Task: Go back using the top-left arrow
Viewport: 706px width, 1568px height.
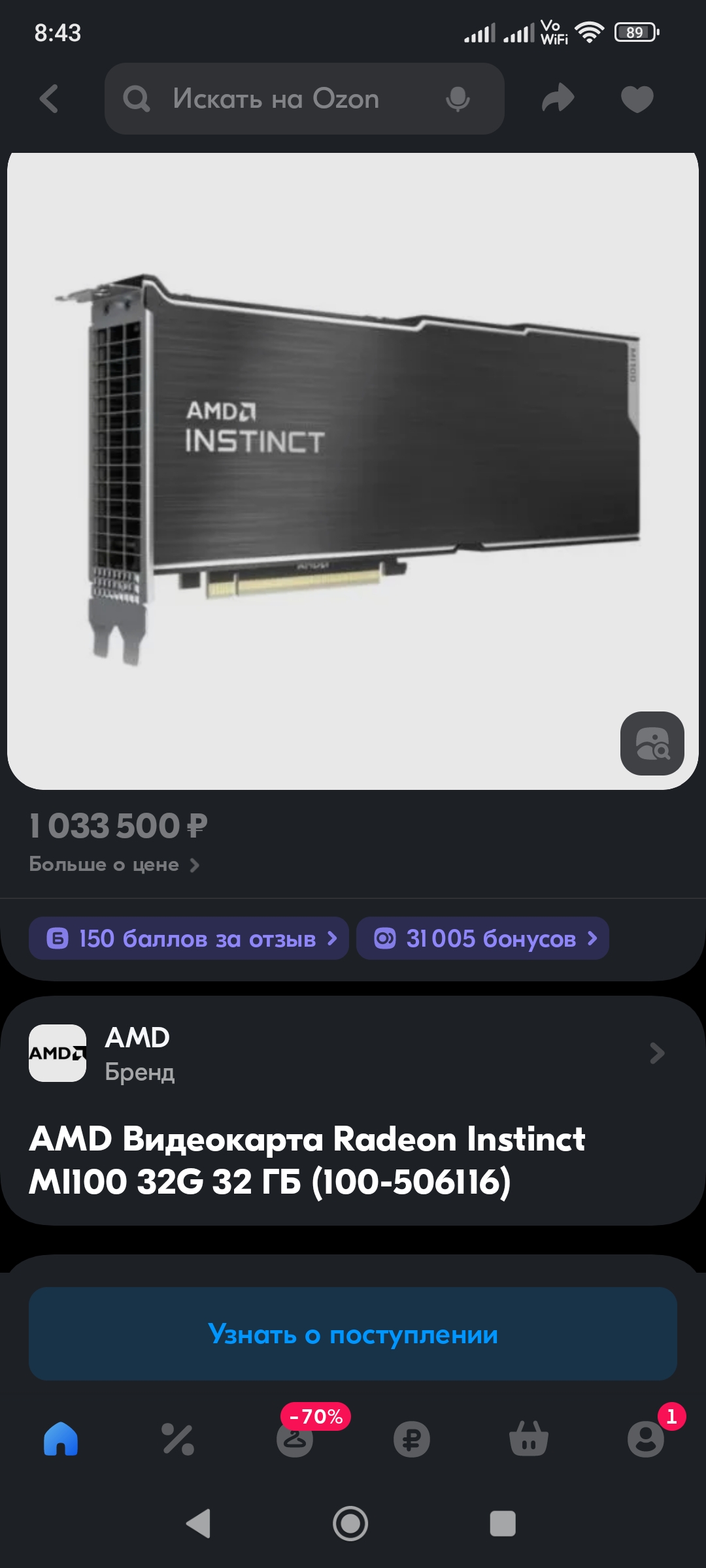Action: tap(49, 99)
